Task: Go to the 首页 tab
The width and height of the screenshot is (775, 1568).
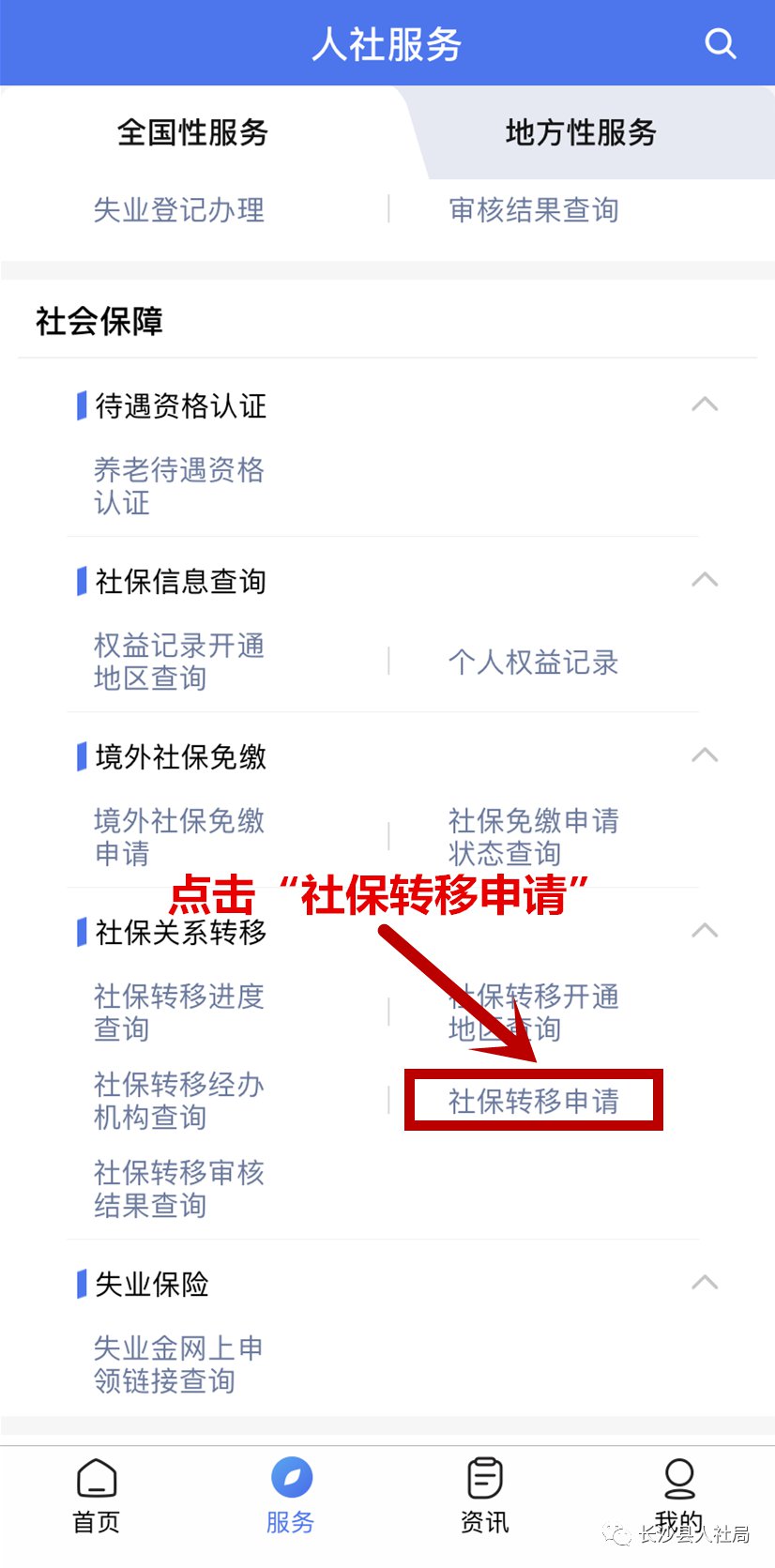Action: pos(96,1497)
